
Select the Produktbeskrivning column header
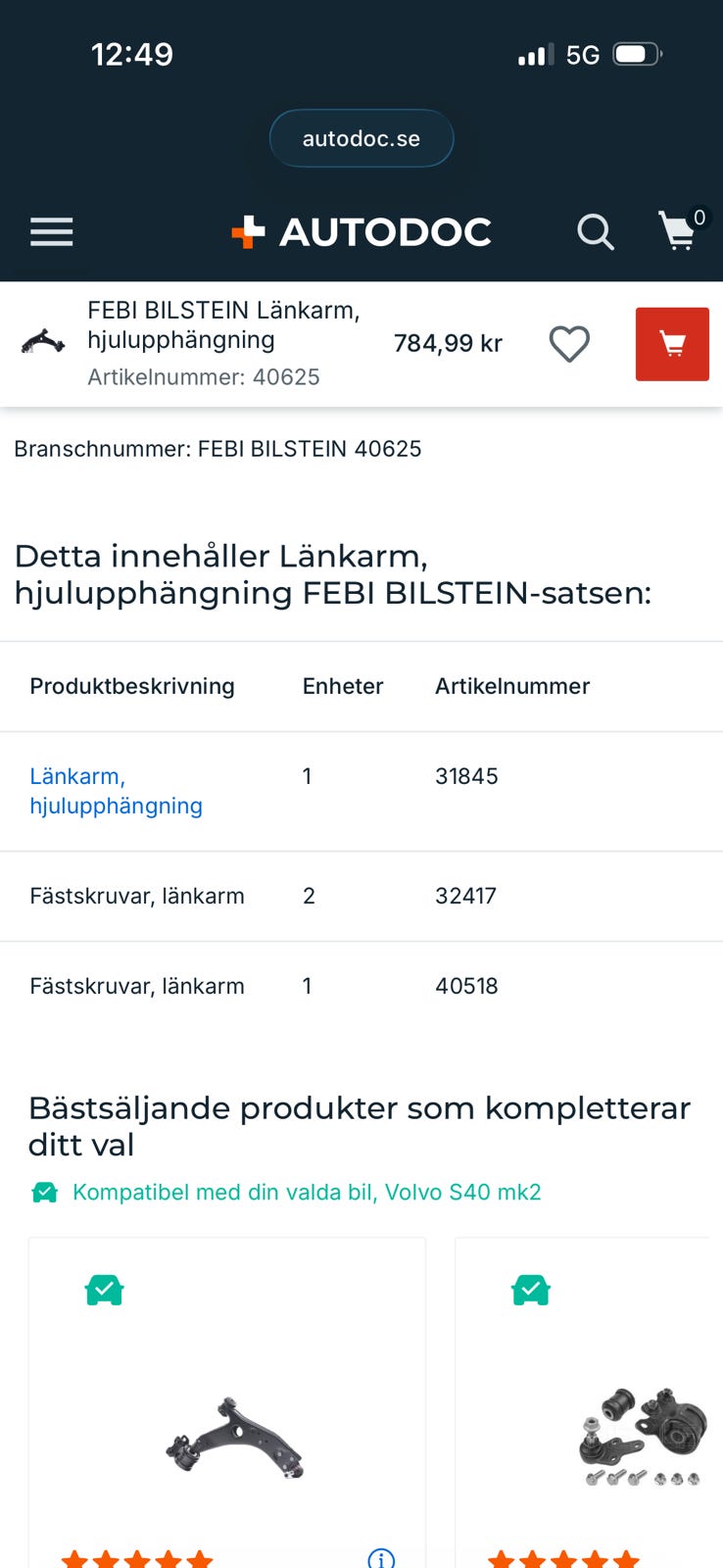click(132, 686)
